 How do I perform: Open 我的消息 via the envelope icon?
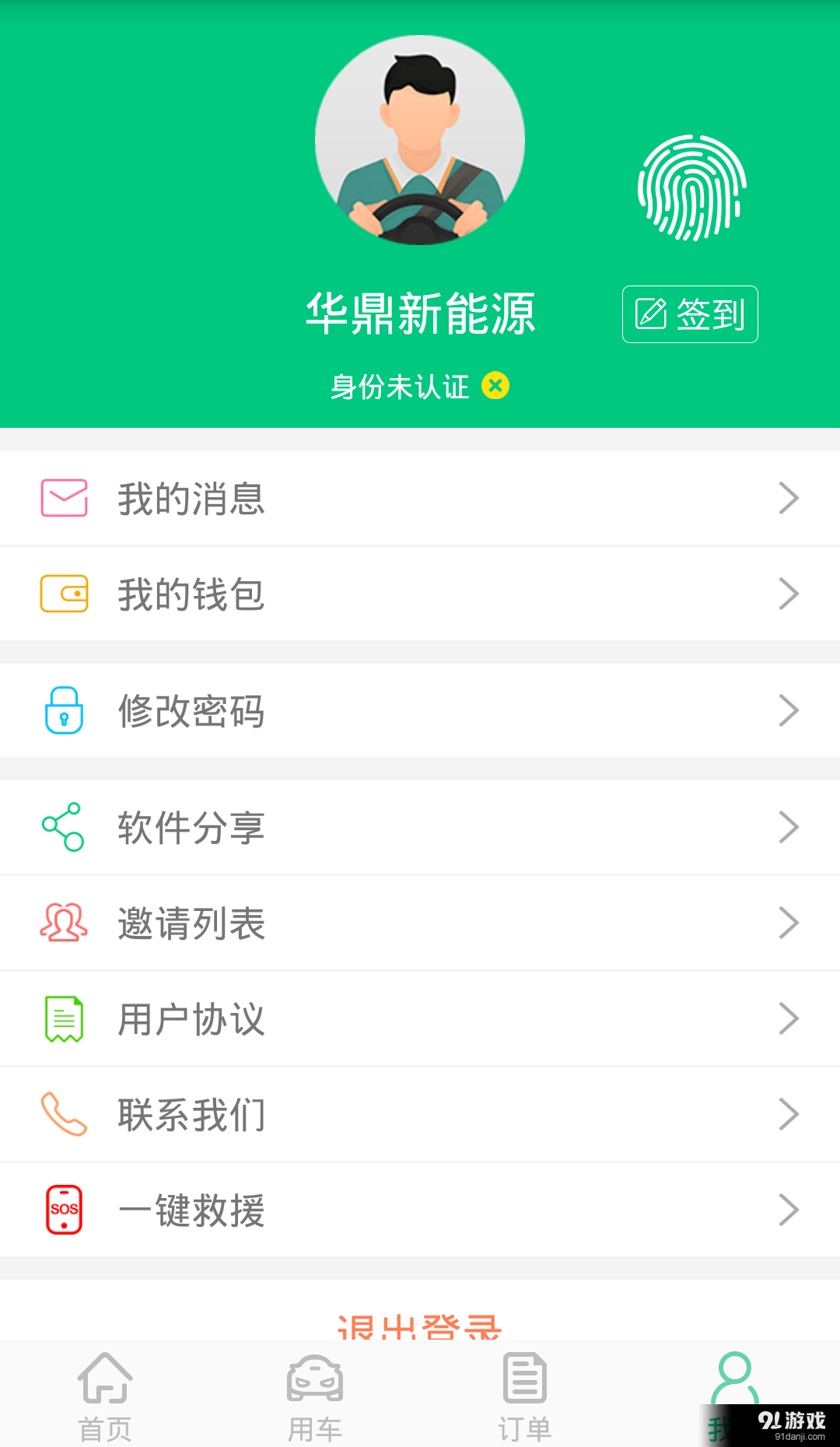coord(64,498)
